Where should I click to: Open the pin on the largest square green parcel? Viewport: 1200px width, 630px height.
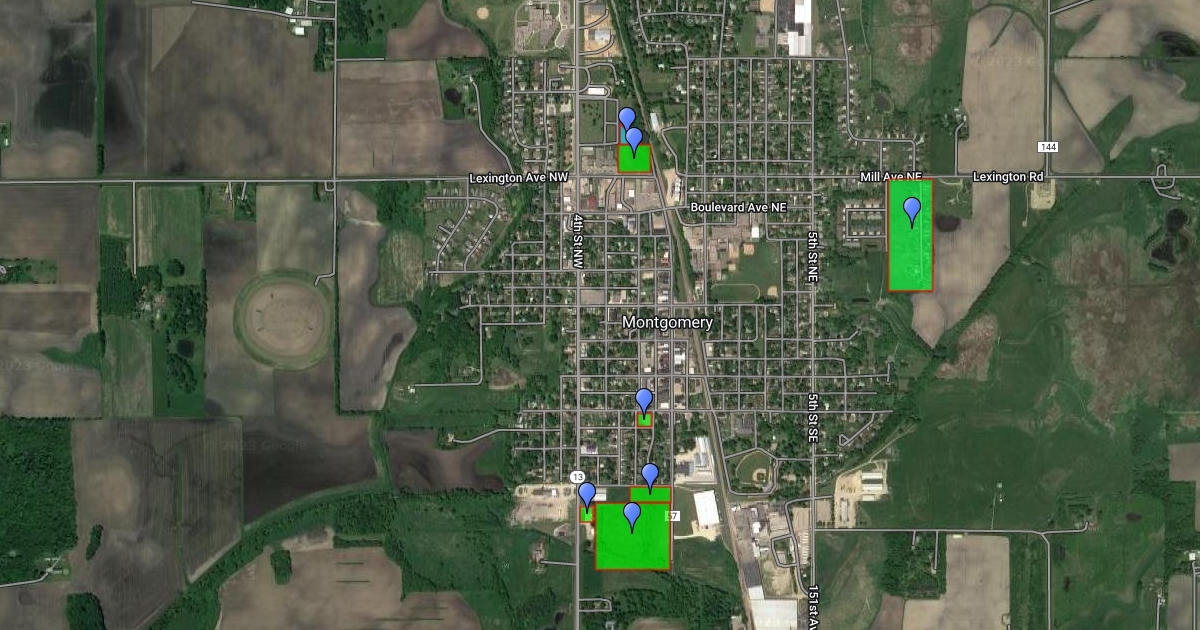632,515
